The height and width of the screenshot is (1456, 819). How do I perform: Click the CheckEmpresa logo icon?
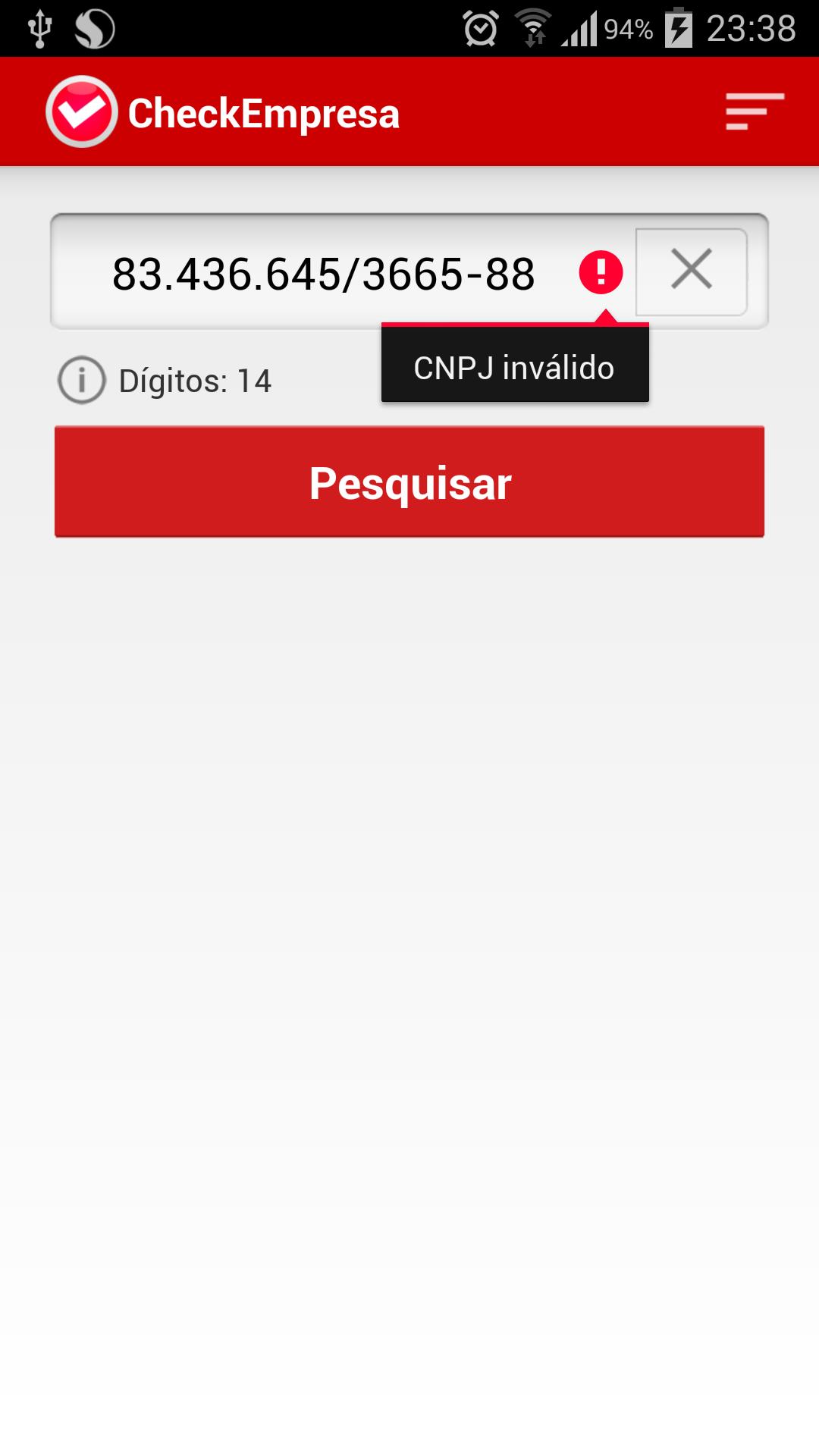coord(82,112)
